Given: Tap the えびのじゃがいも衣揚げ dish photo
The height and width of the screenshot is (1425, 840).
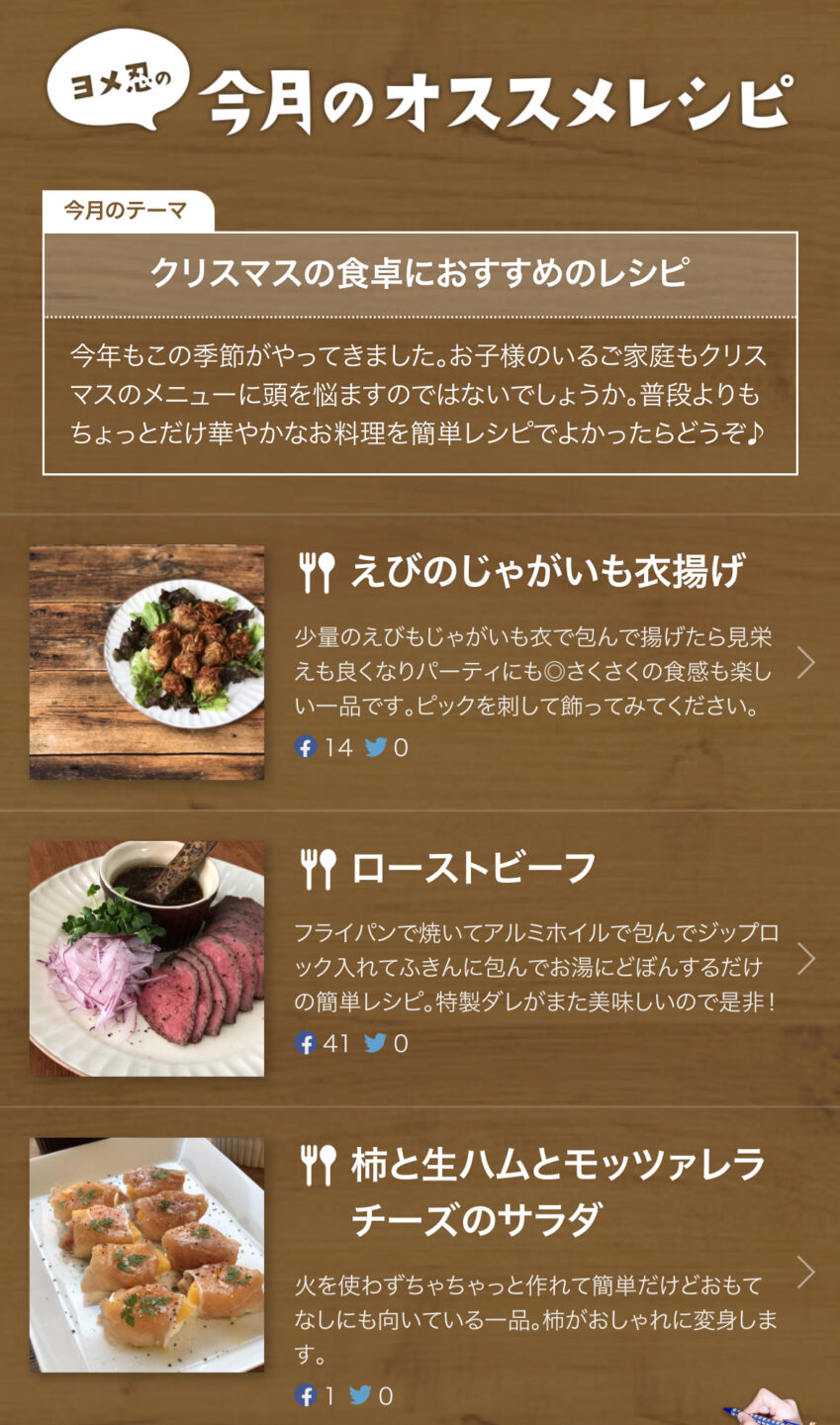Looking at the screenshot, I should click(146, 662).
